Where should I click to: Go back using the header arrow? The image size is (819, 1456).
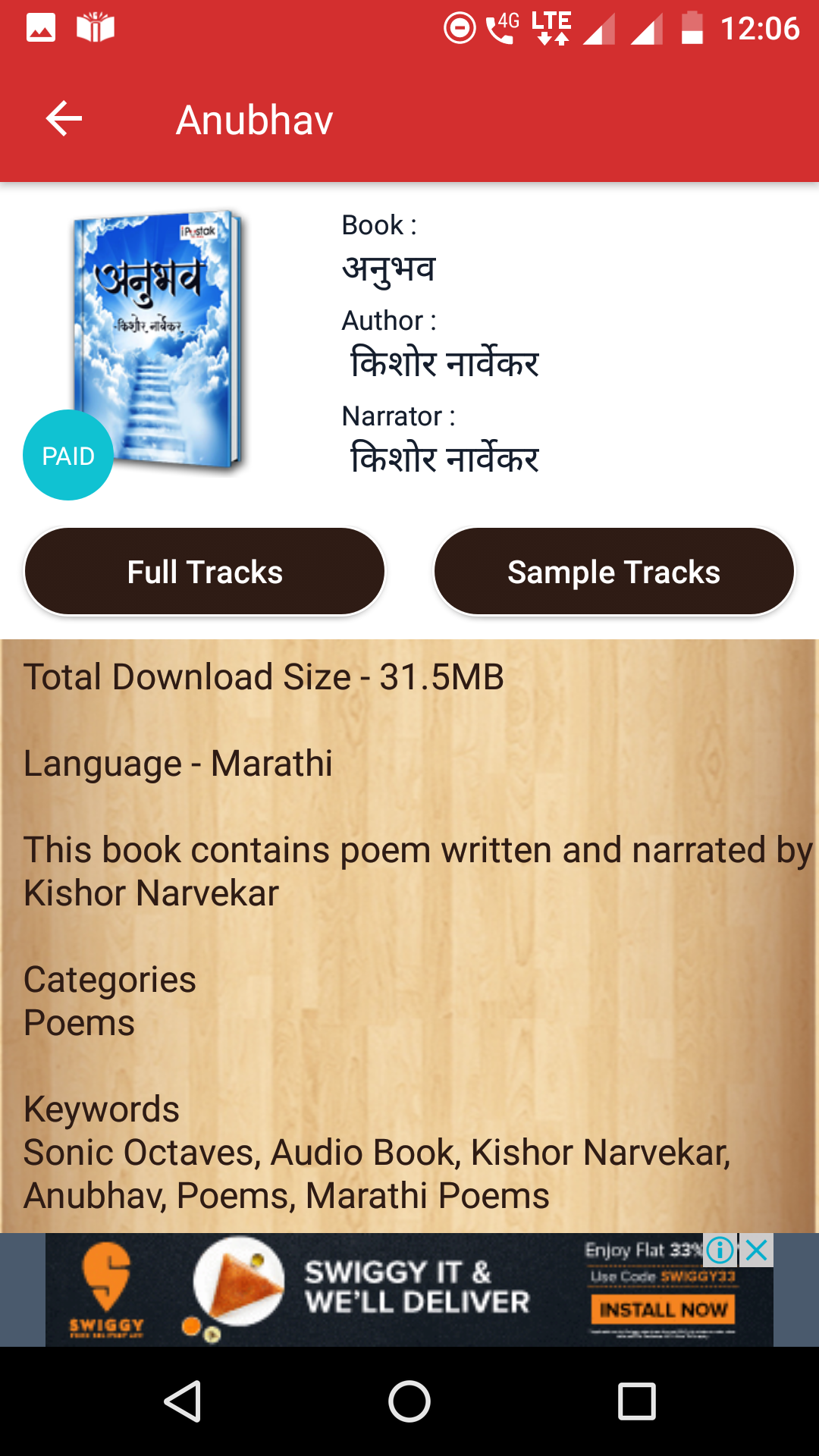click(x=64, y=119)
